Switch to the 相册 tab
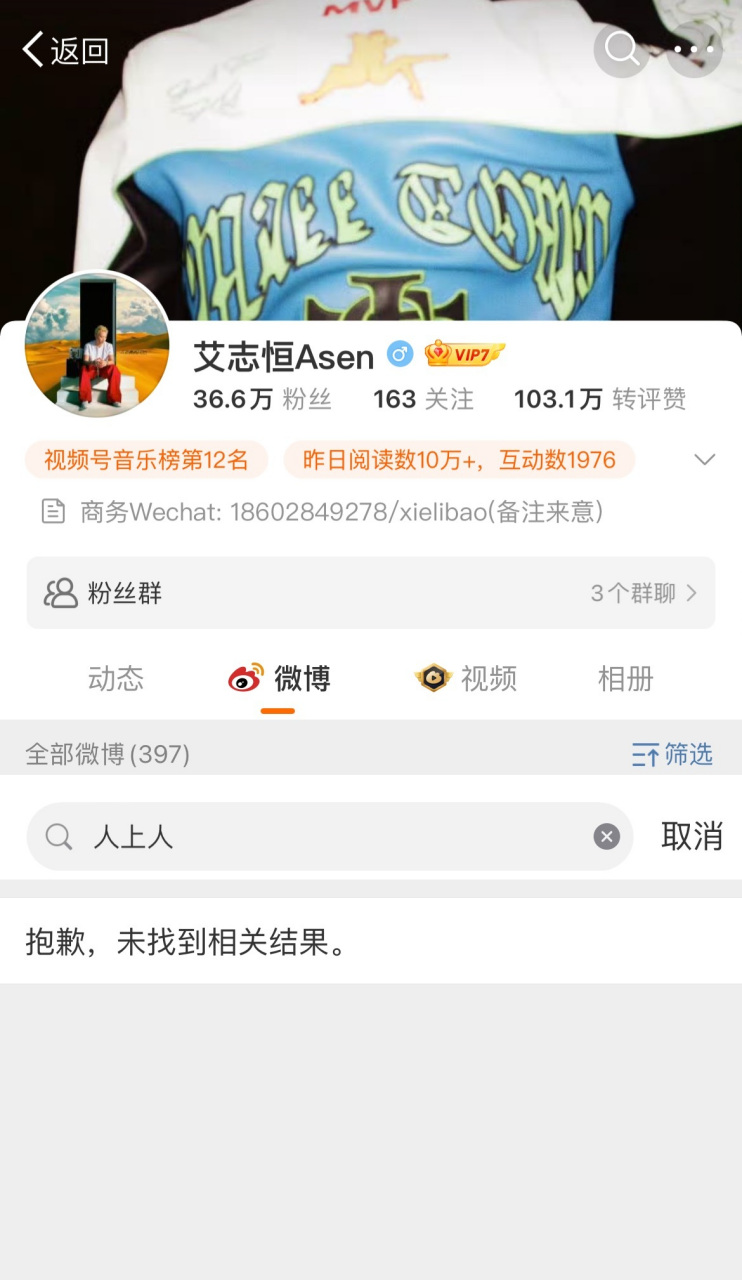 click(x=625, y=679)
